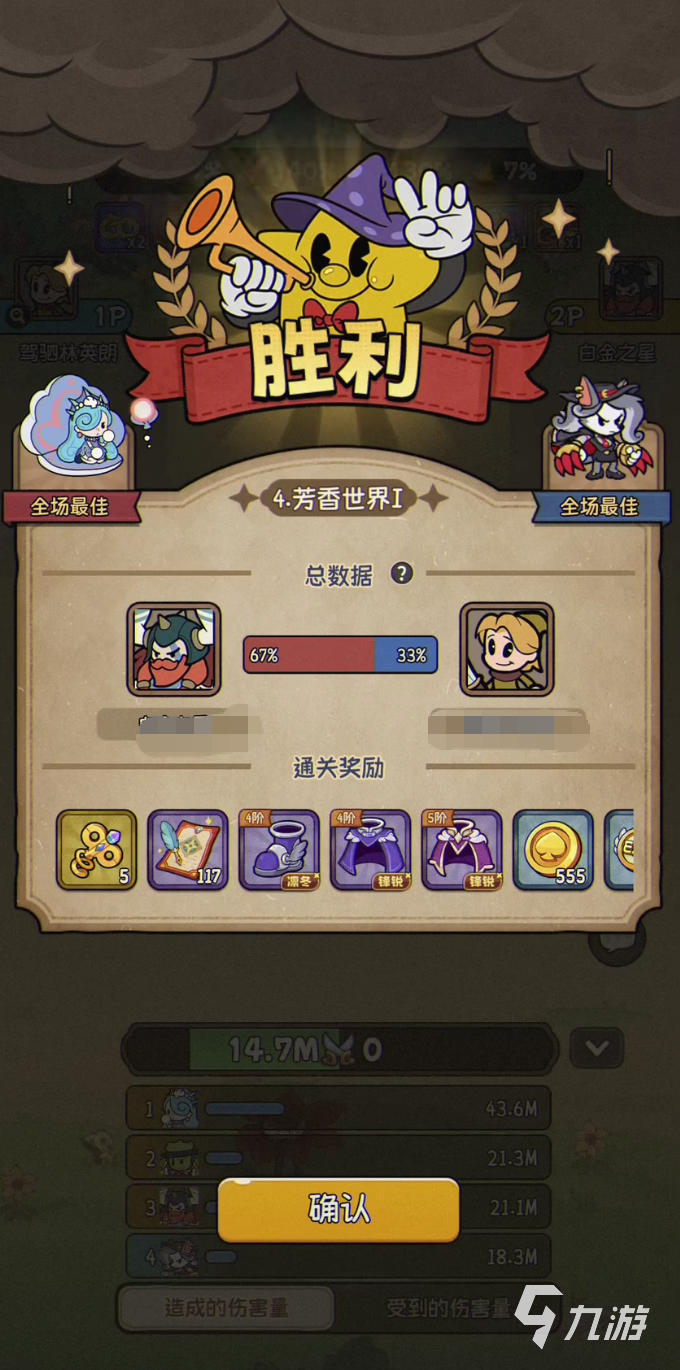This screenshot has height=1370, width=680.
Task: View the 凛冬 boots reward item
Action: (279, 850)
